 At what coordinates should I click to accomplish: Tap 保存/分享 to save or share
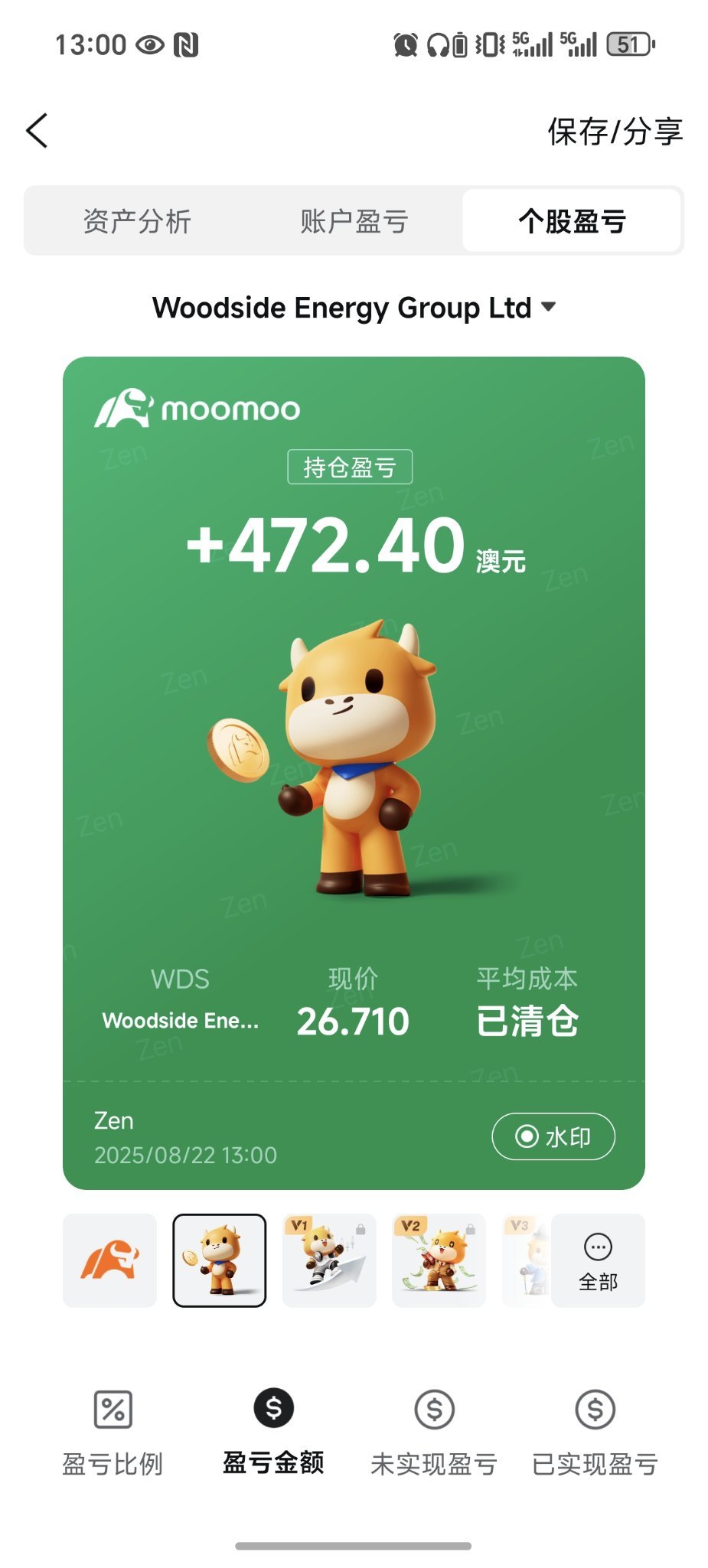[615, 132]
